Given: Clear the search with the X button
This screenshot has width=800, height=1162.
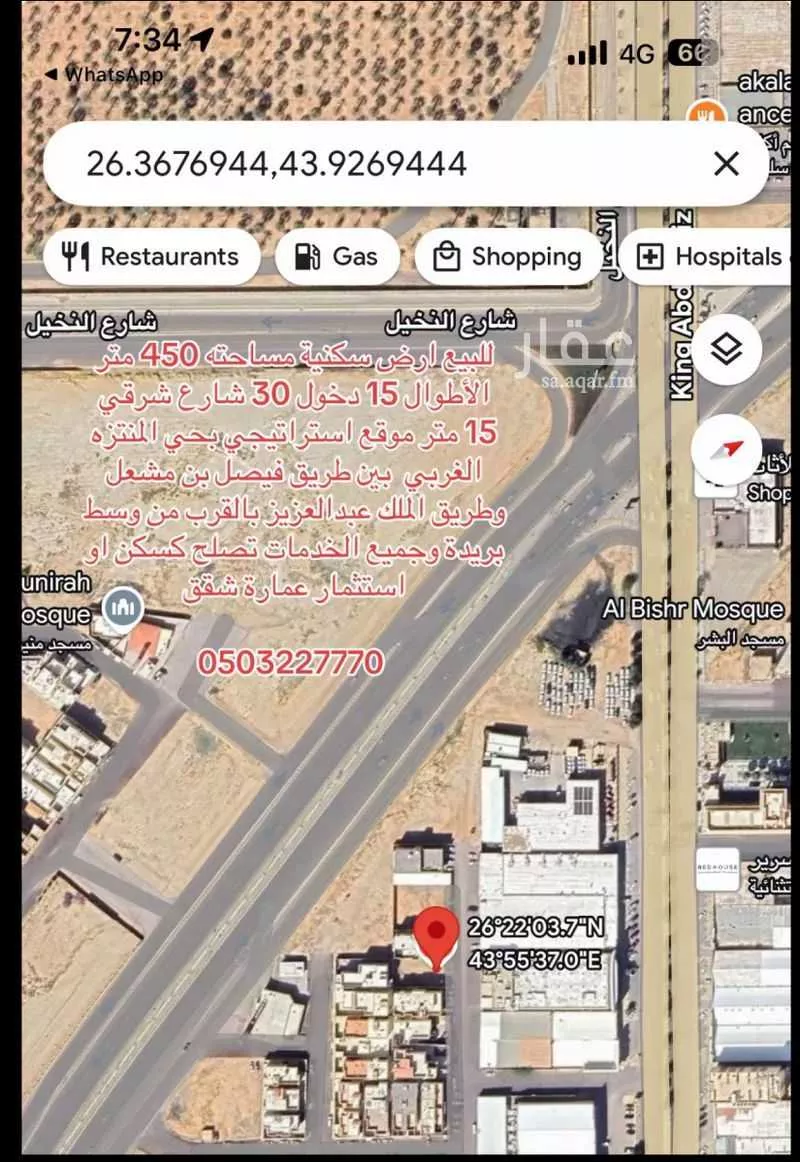Looking at the screenshot, I should (x=729, y=163).
